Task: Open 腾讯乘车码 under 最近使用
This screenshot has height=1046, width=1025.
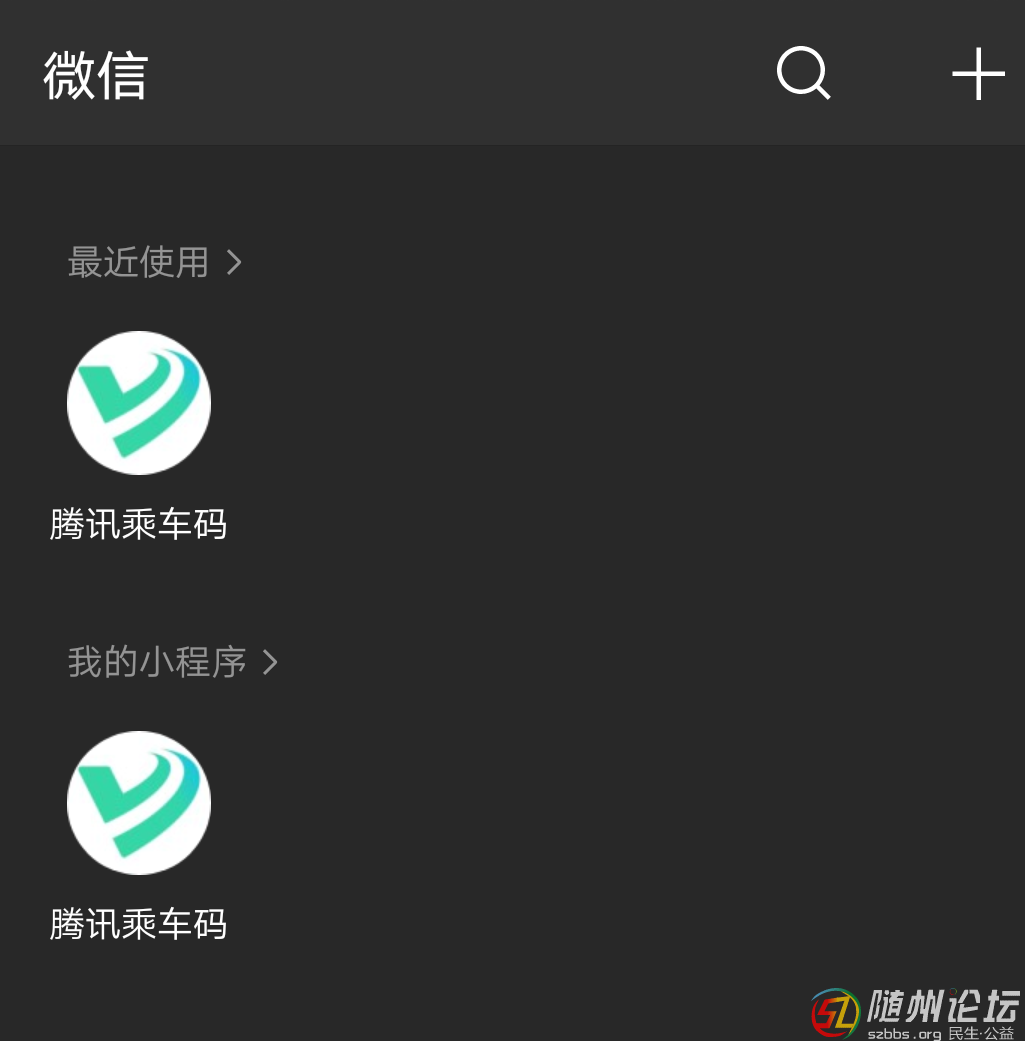Action: tap(139, 403)
